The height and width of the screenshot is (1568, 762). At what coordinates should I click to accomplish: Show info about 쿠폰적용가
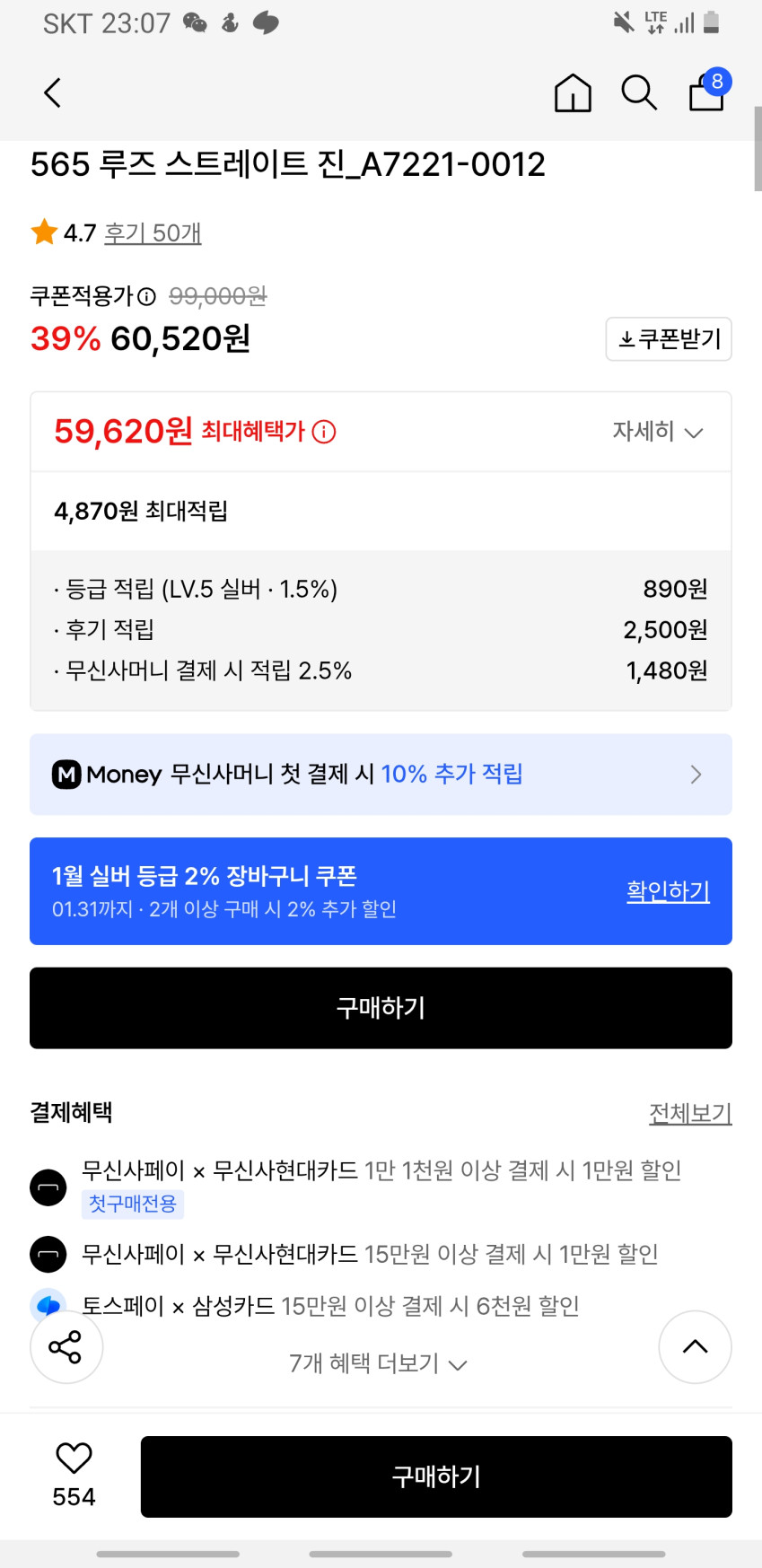(146, 296)
